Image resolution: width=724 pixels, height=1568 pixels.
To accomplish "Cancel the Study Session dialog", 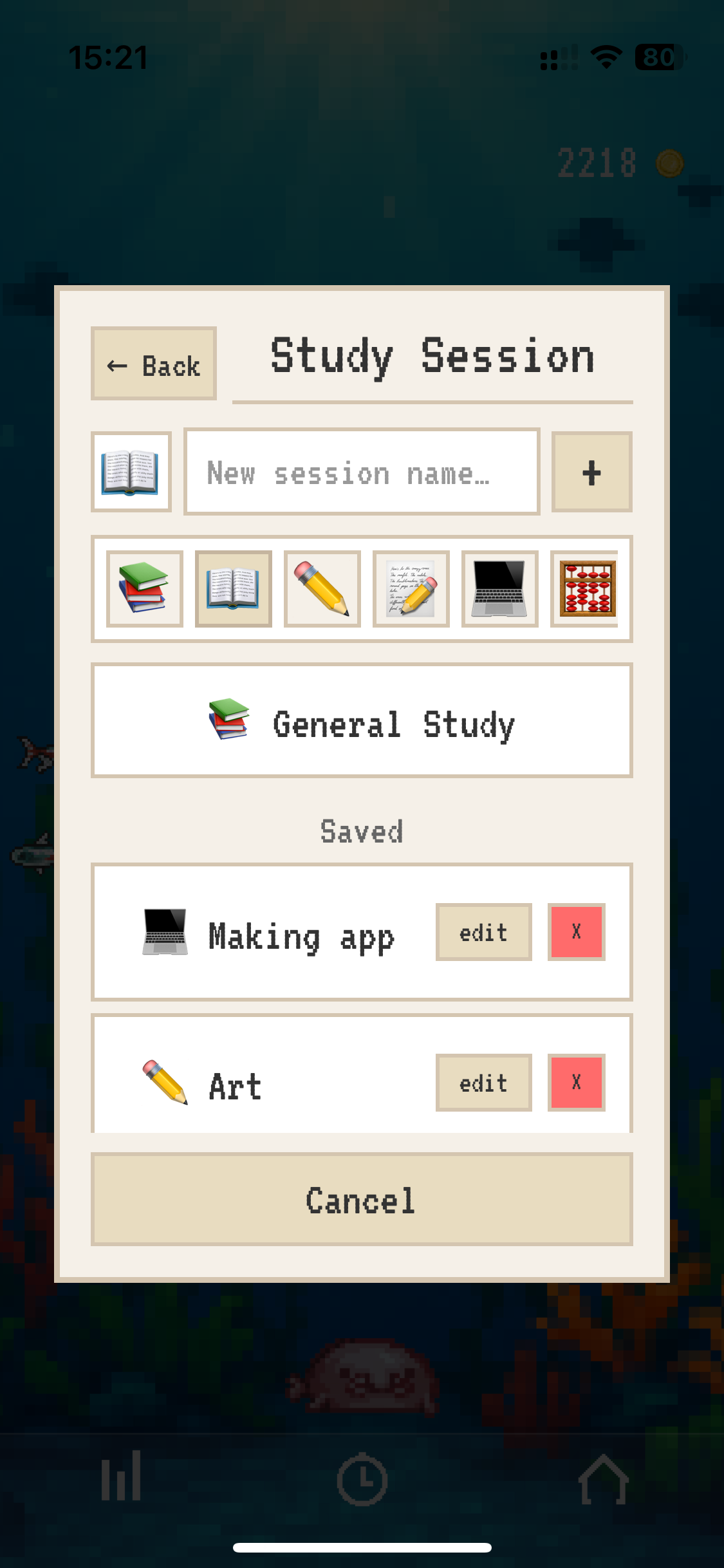I will click(x=362, y=1199).
